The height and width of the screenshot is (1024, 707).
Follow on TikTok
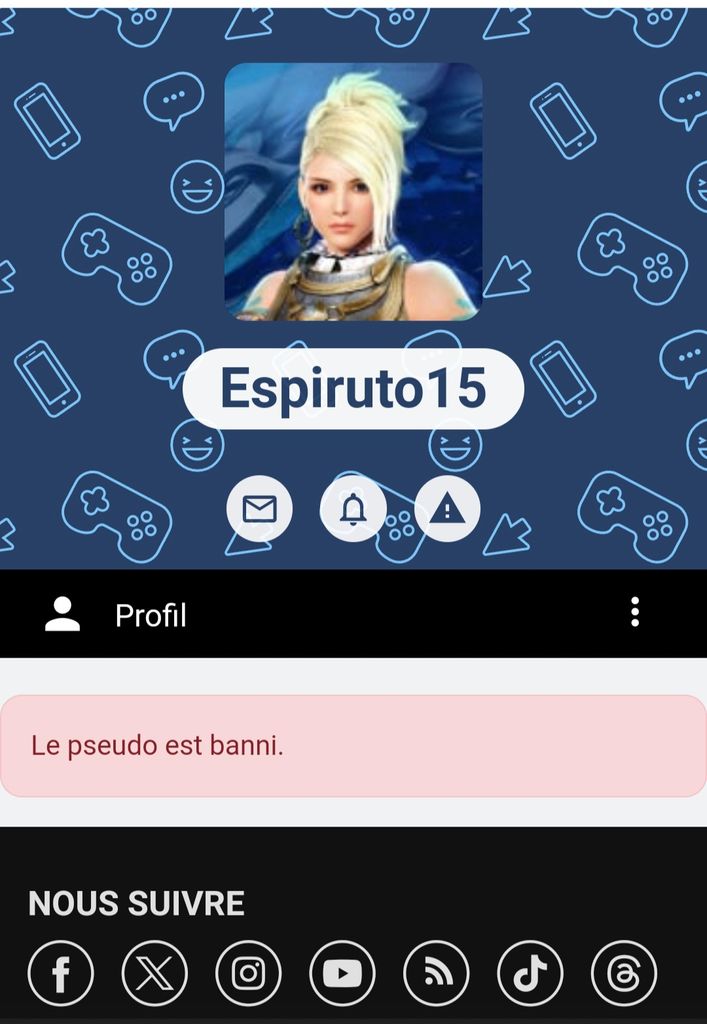530,973
